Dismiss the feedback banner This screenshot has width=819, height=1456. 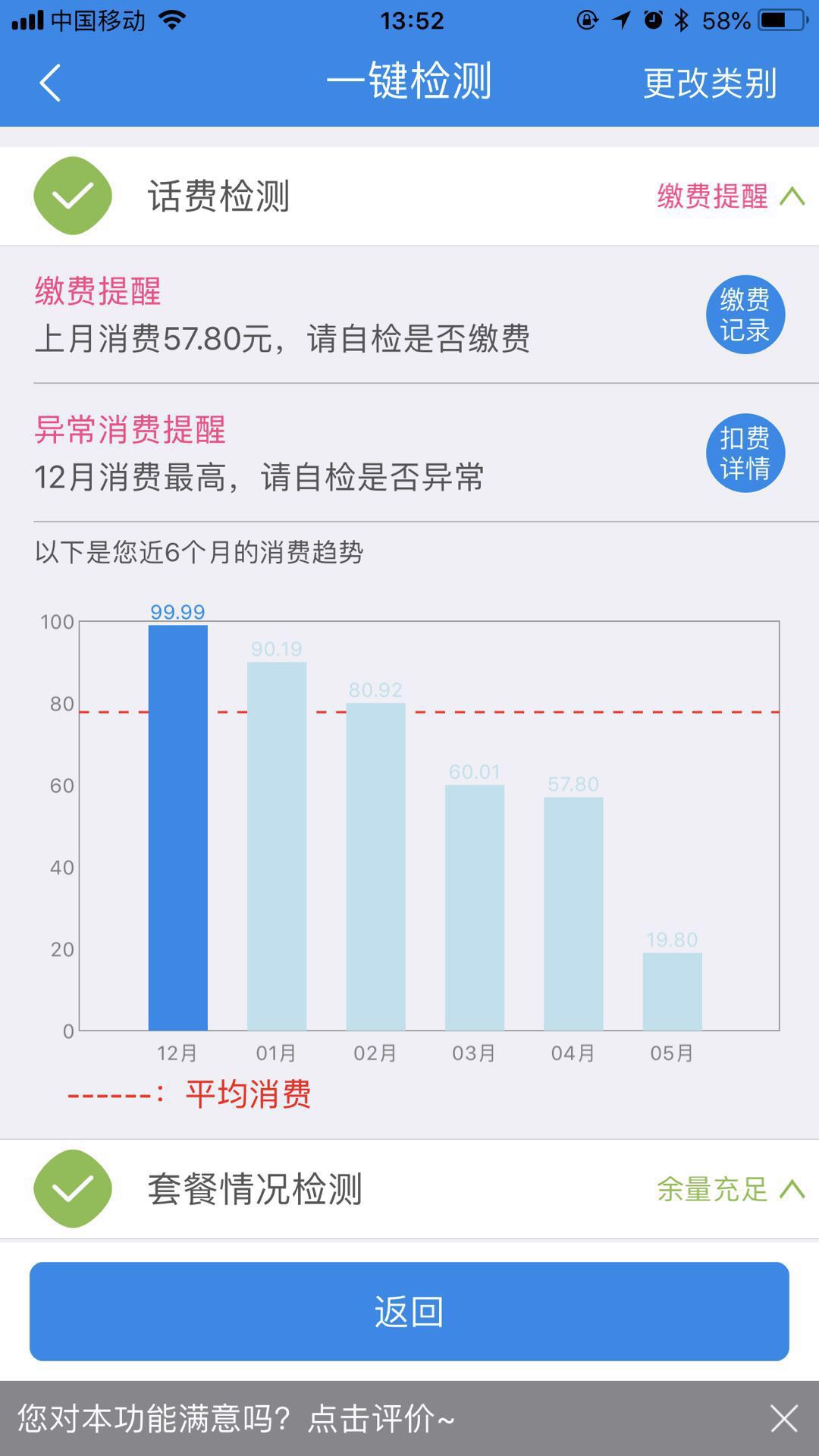tap(784, 1418)
